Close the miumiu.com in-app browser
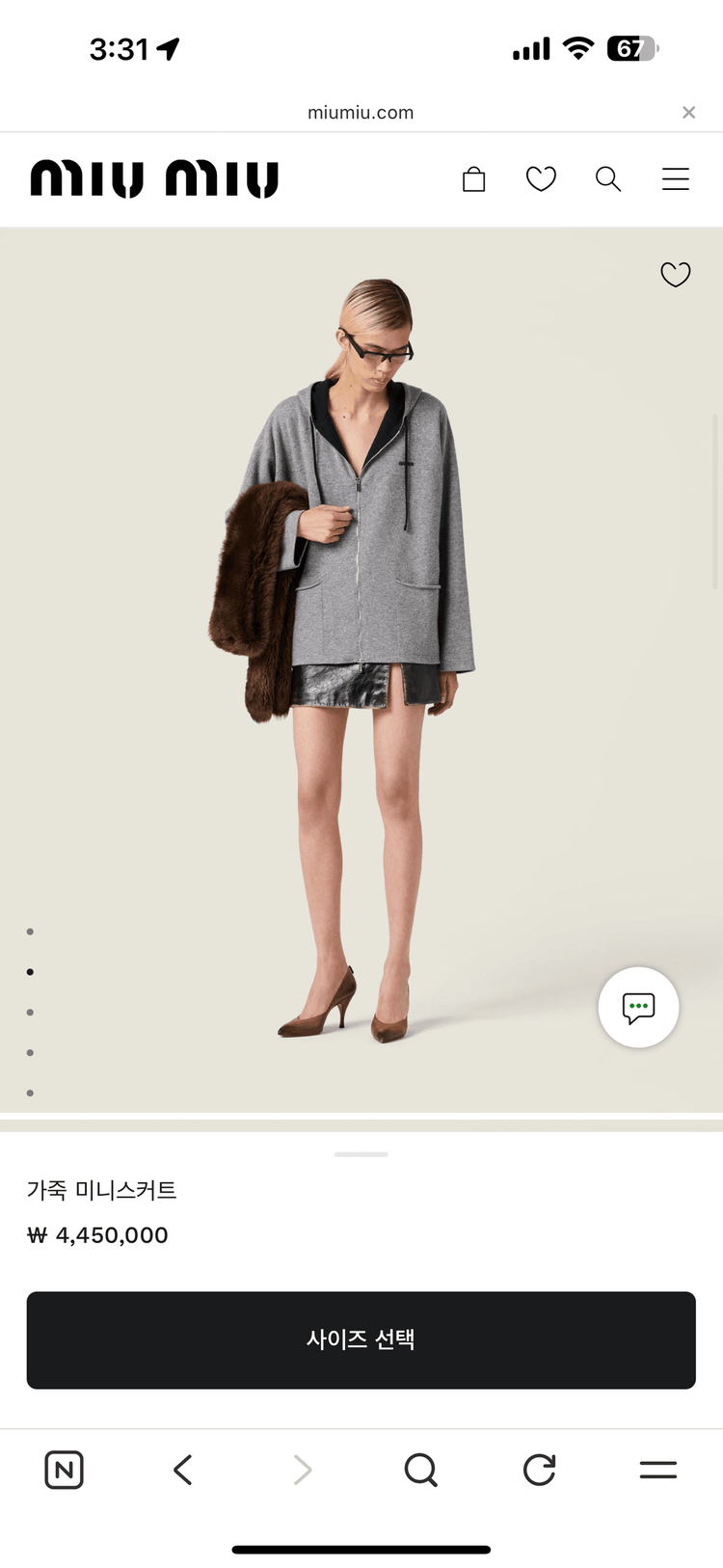This screenshot has height=1568, width=723. 688,113
